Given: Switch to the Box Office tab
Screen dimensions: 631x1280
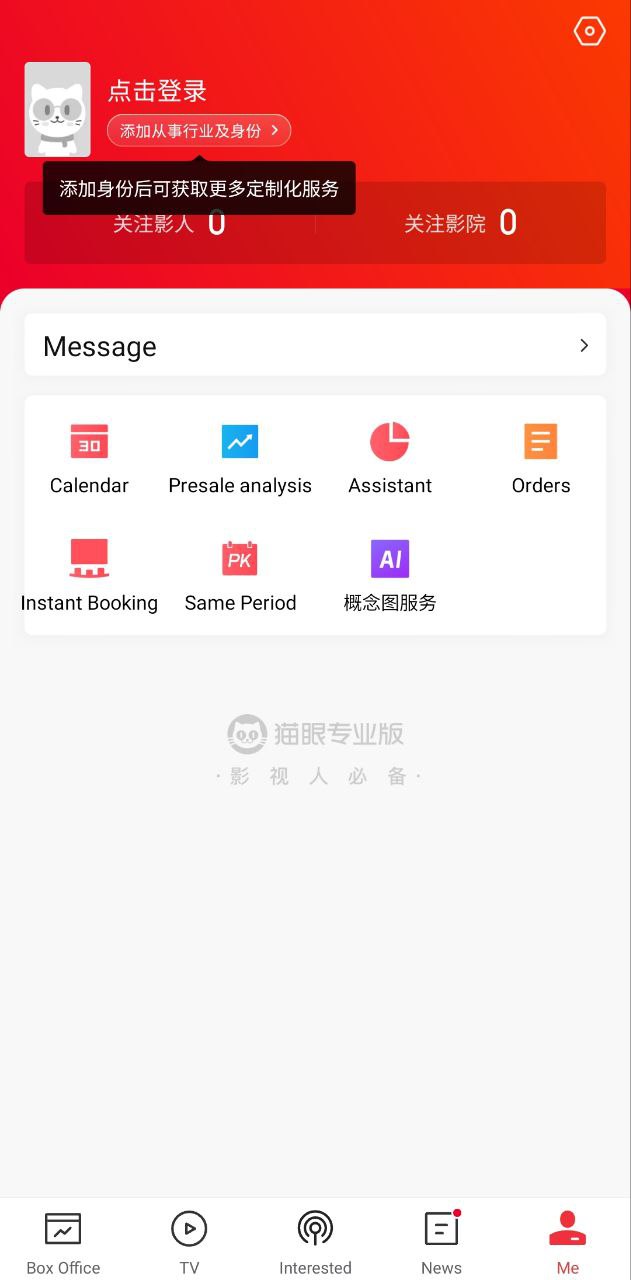Looking at the screenshot, I should (x=63, y=1241).
